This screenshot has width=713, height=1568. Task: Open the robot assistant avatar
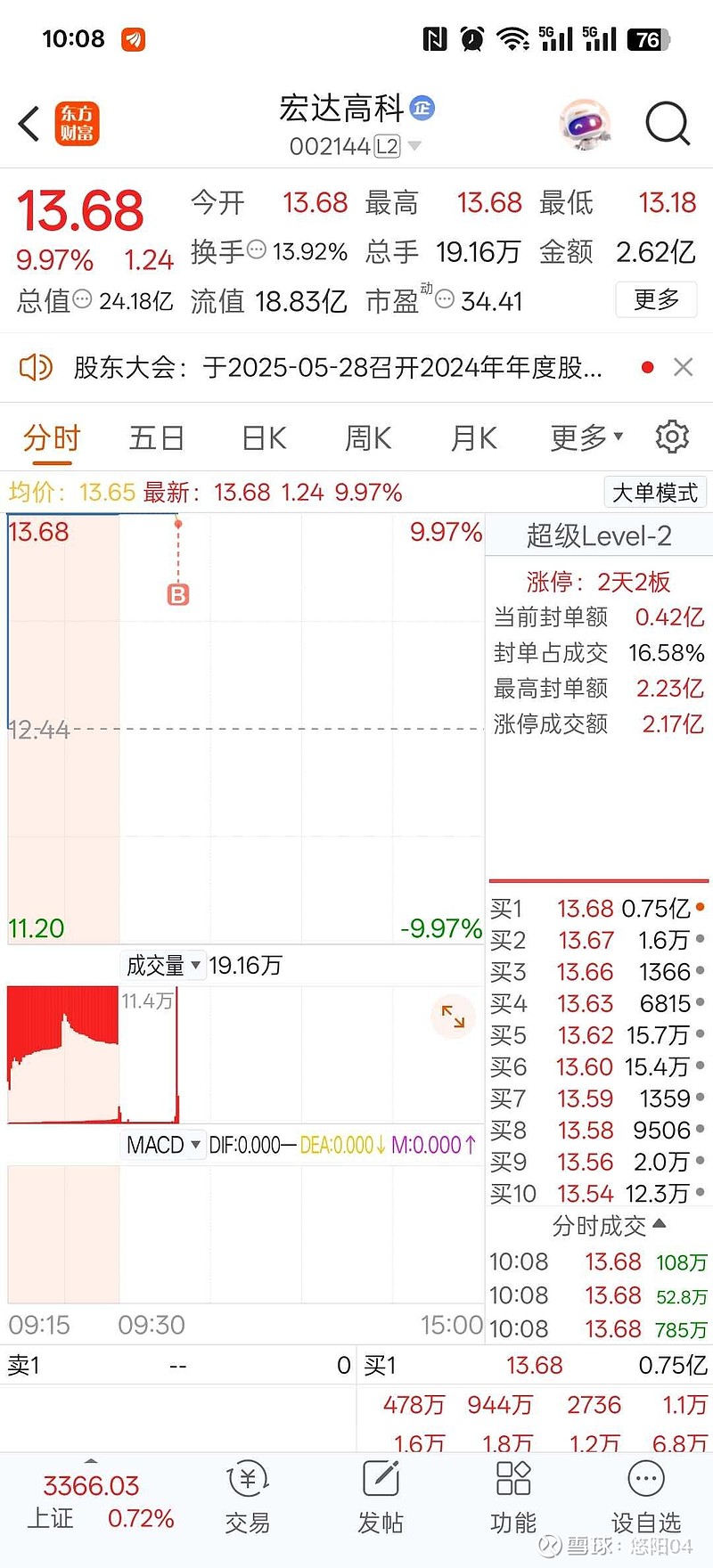point(585,124)
